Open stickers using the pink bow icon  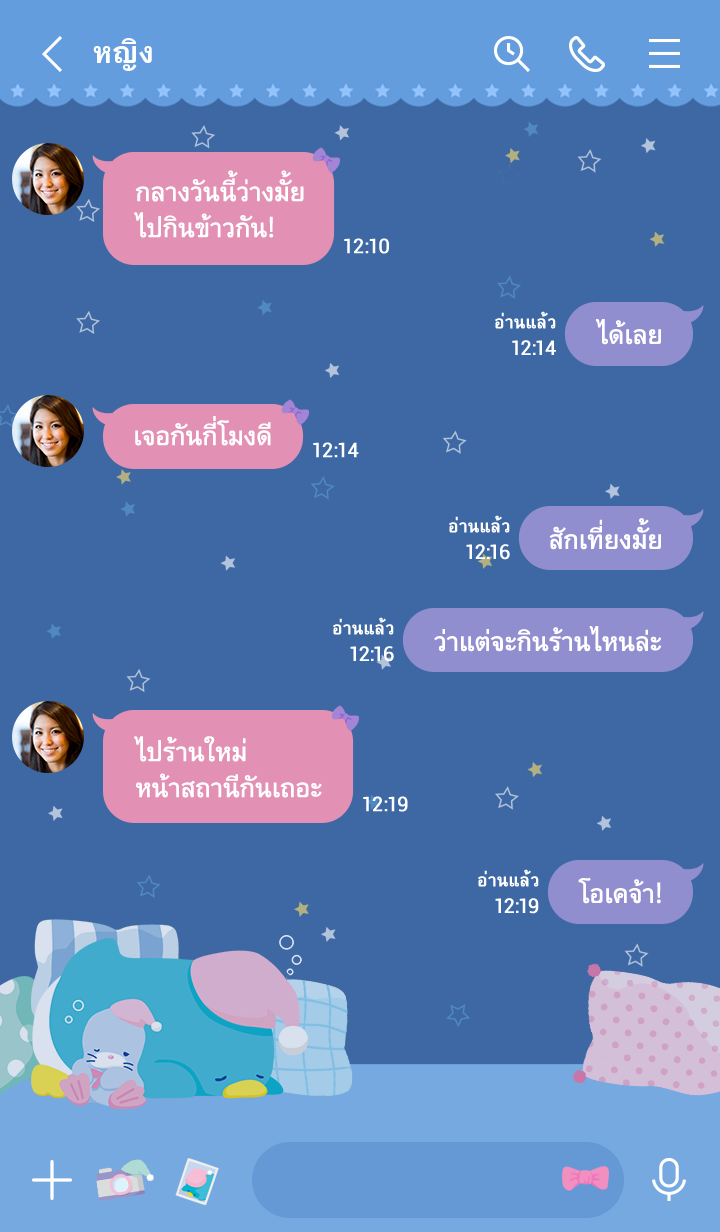[585, 1179]
